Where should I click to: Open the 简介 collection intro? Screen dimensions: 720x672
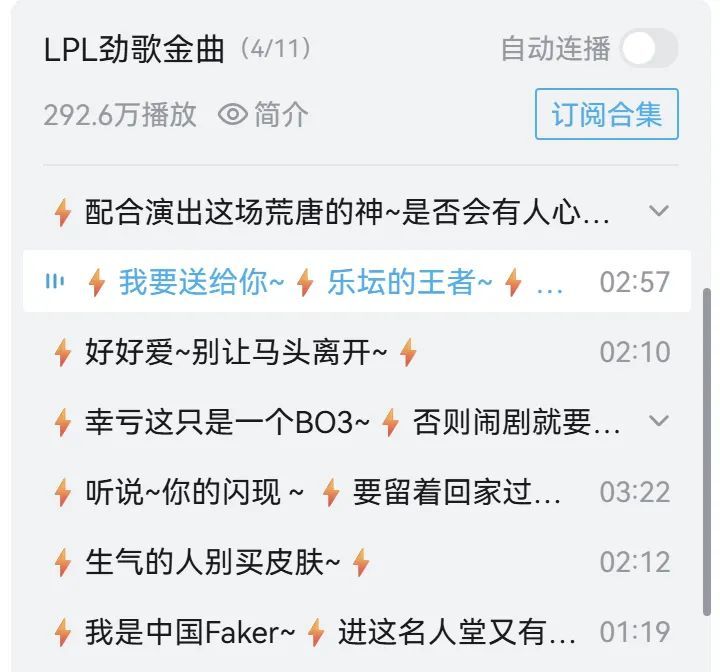(x=264, y=115)
